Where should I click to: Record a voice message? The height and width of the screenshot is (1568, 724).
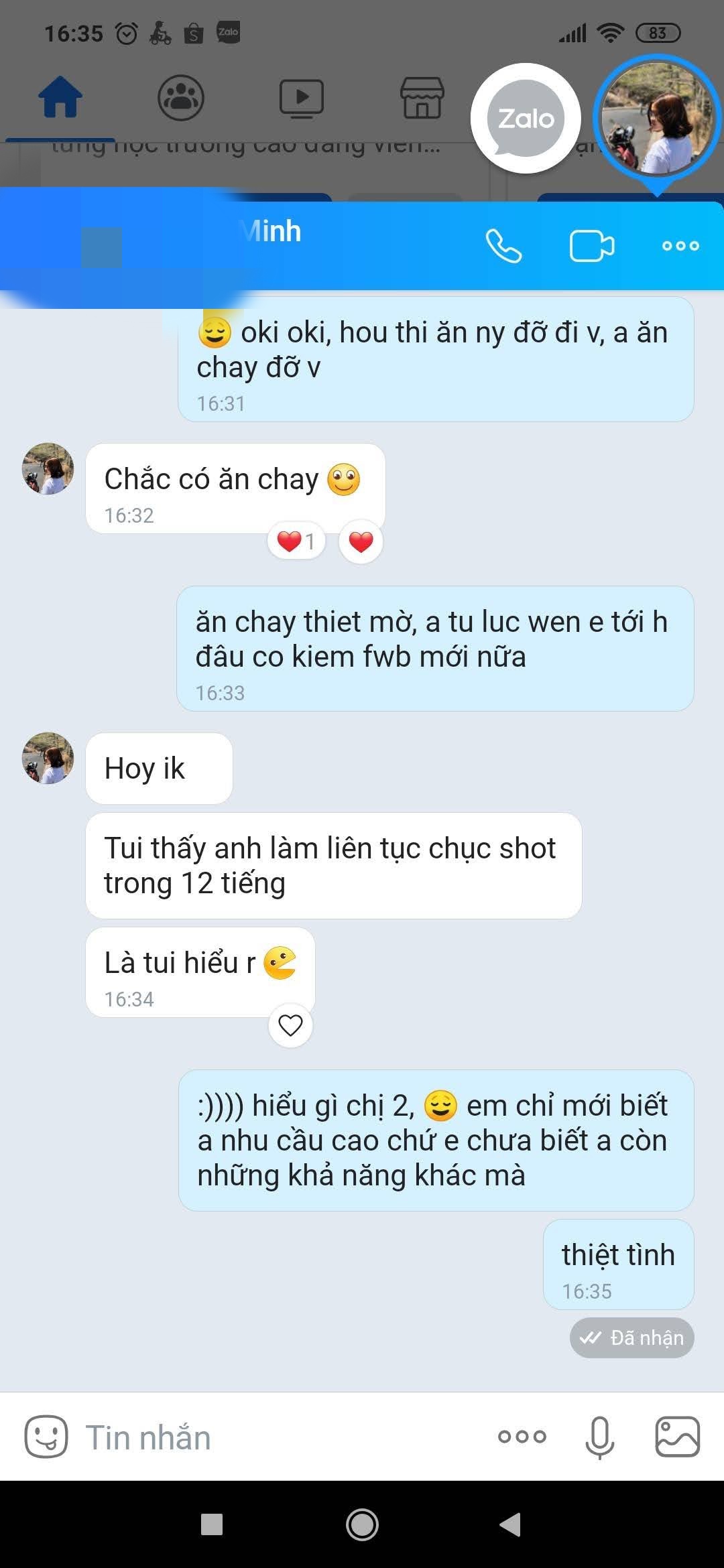tap(599, 1437)
